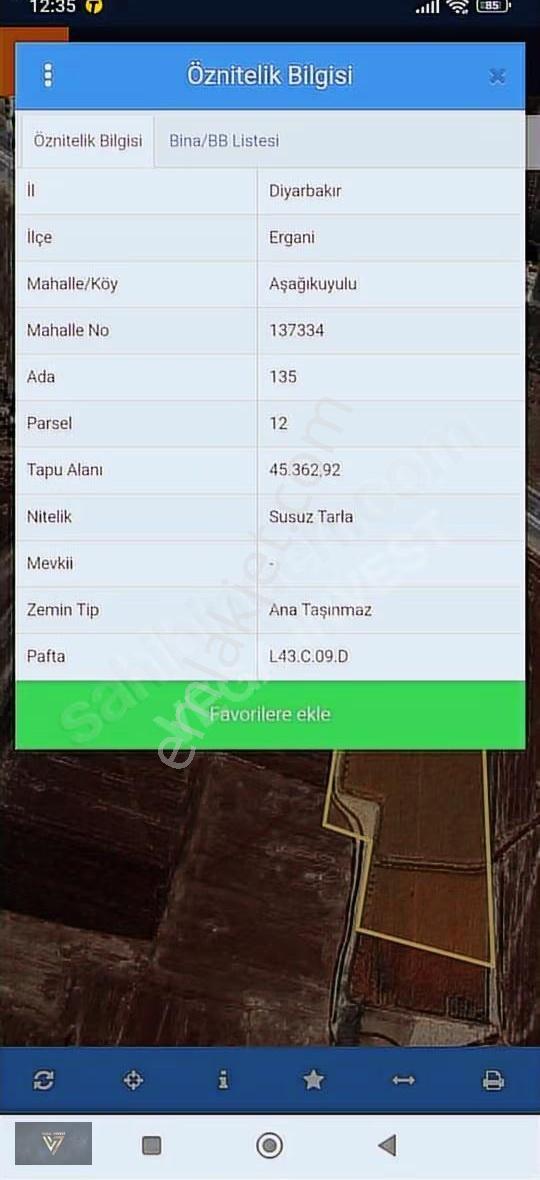Viewport: 540px width, 1180px height.
Task: Close the Öznitelik Bilgisi dialog
Action: pyautogui.click(x=496, y=75)
